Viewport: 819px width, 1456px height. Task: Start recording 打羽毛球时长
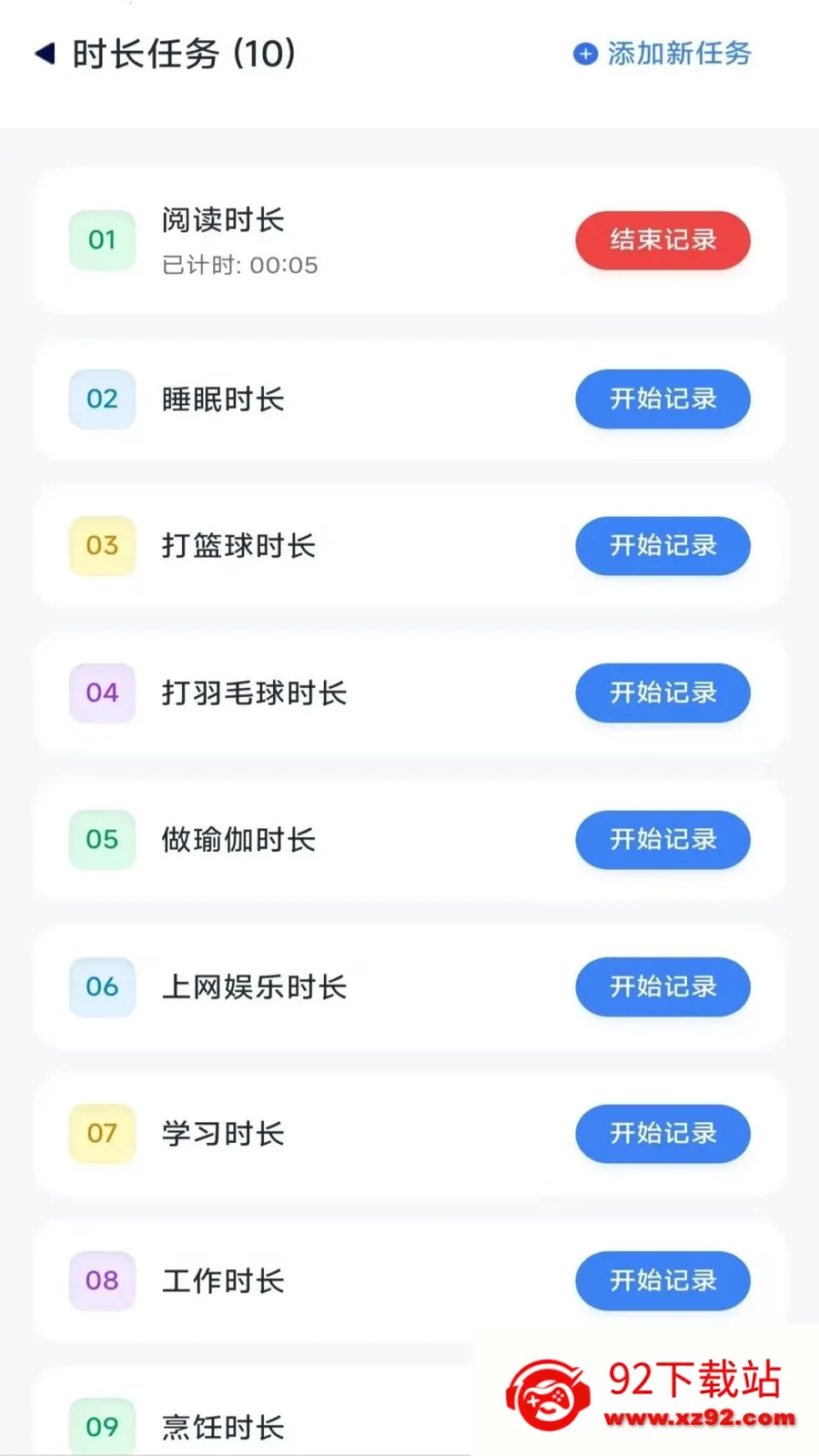[x=662, y=693]
